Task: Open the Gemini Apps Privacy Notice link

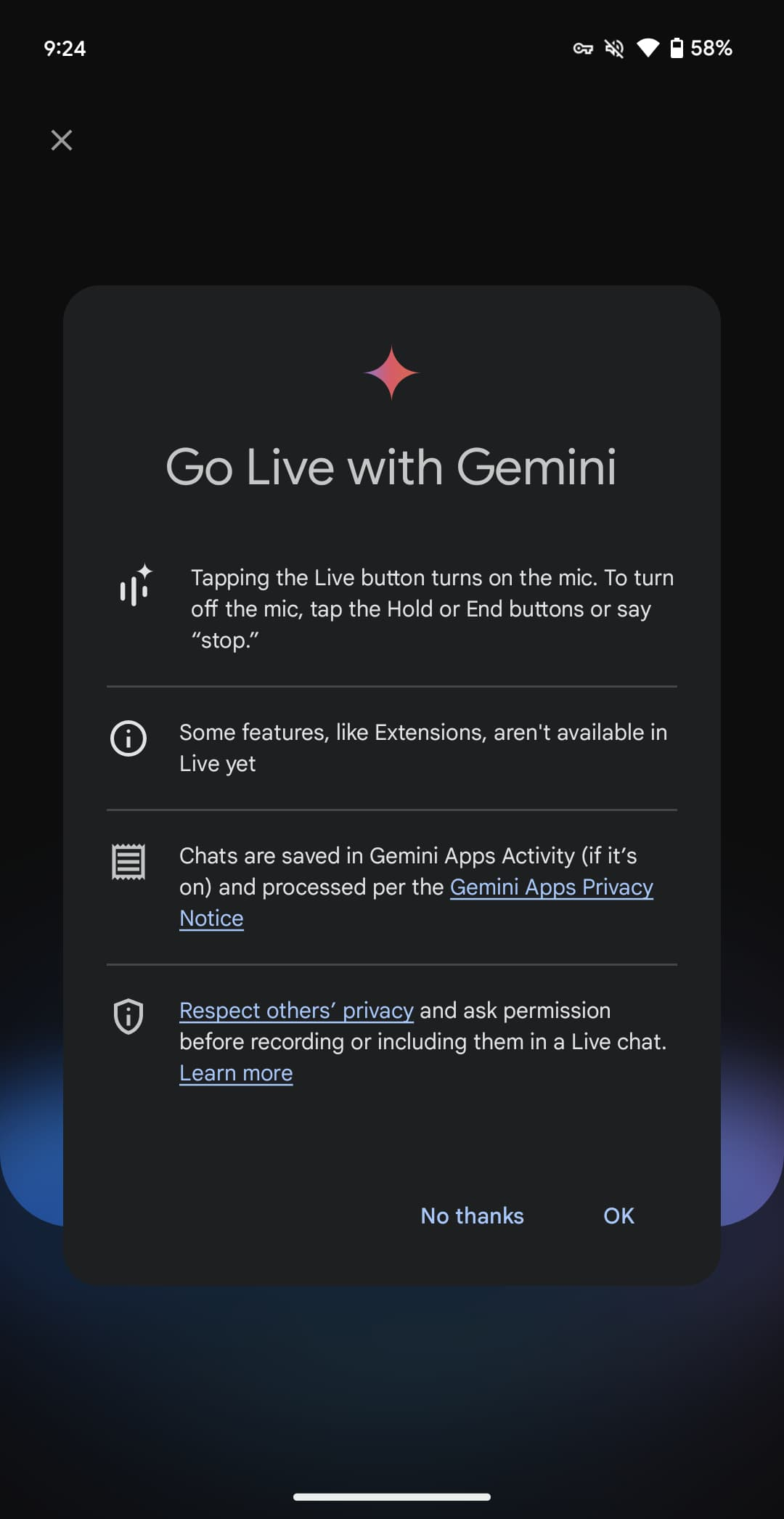Action: (551, 887)
